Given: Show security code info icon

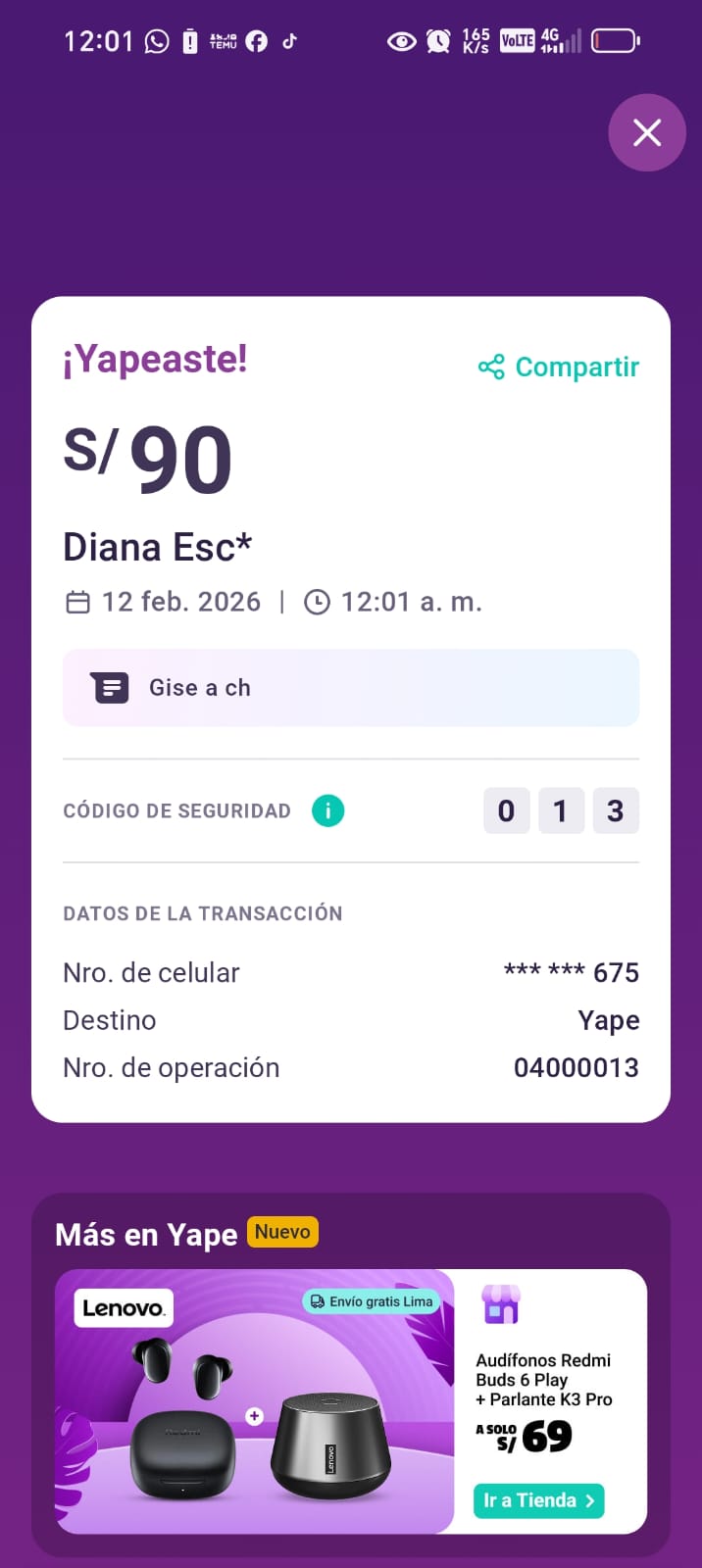Looking at the screenshot, I should (327, 810).
